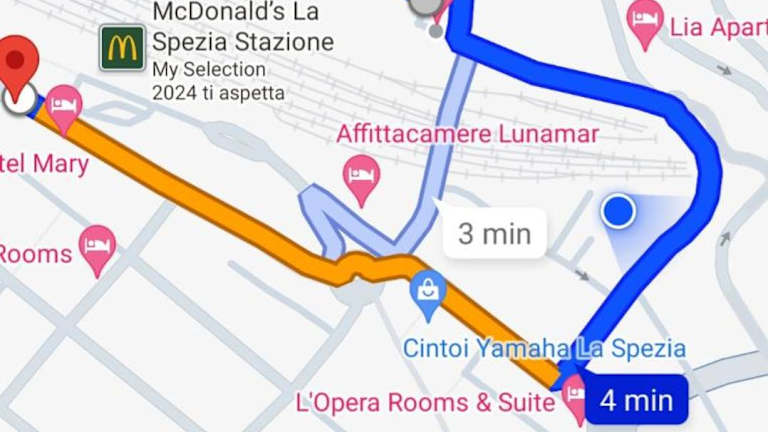Tap the red destination pin

click(18, 62)
